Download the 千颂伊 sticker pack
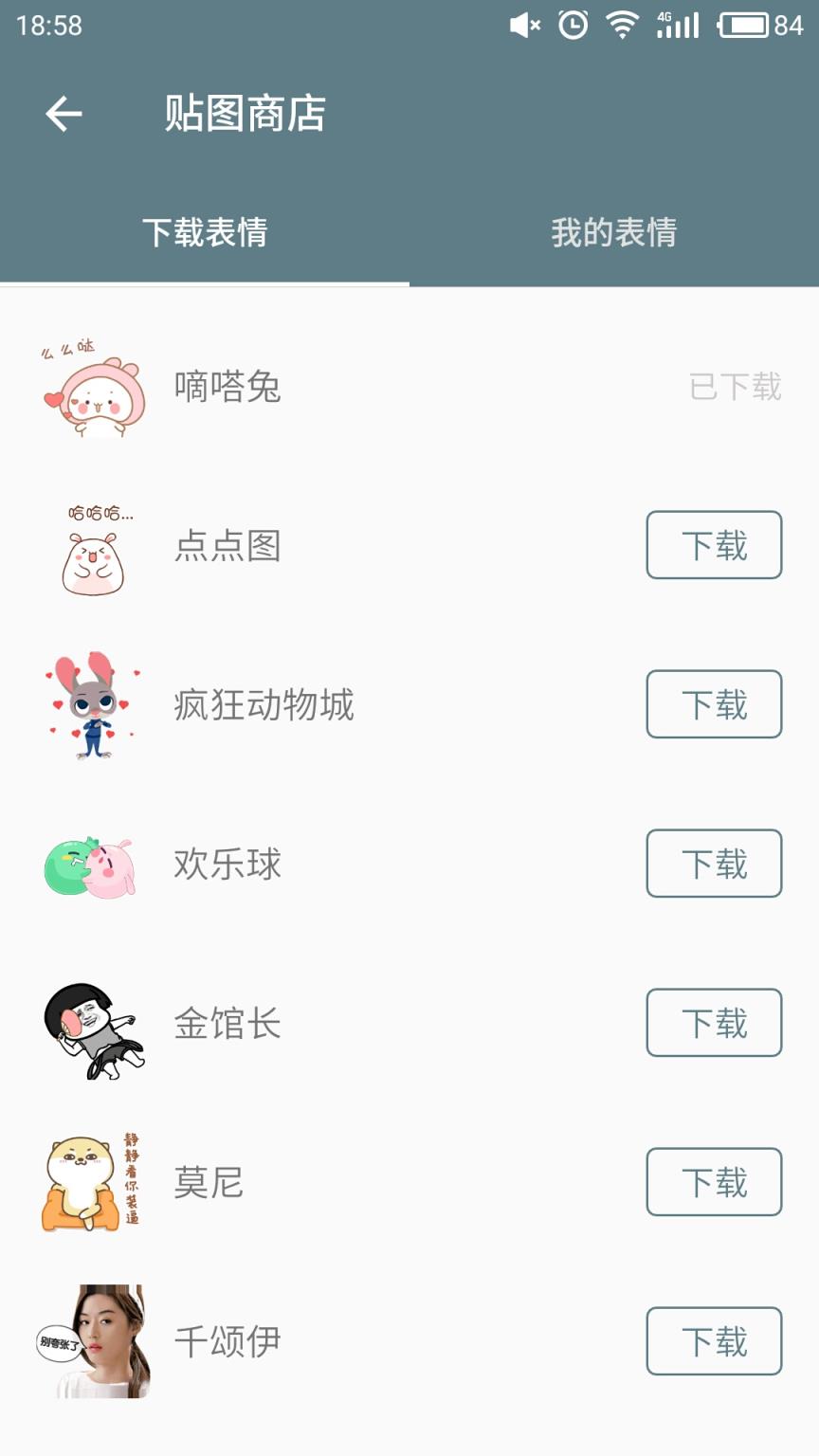 click(x=714, y=1341)
